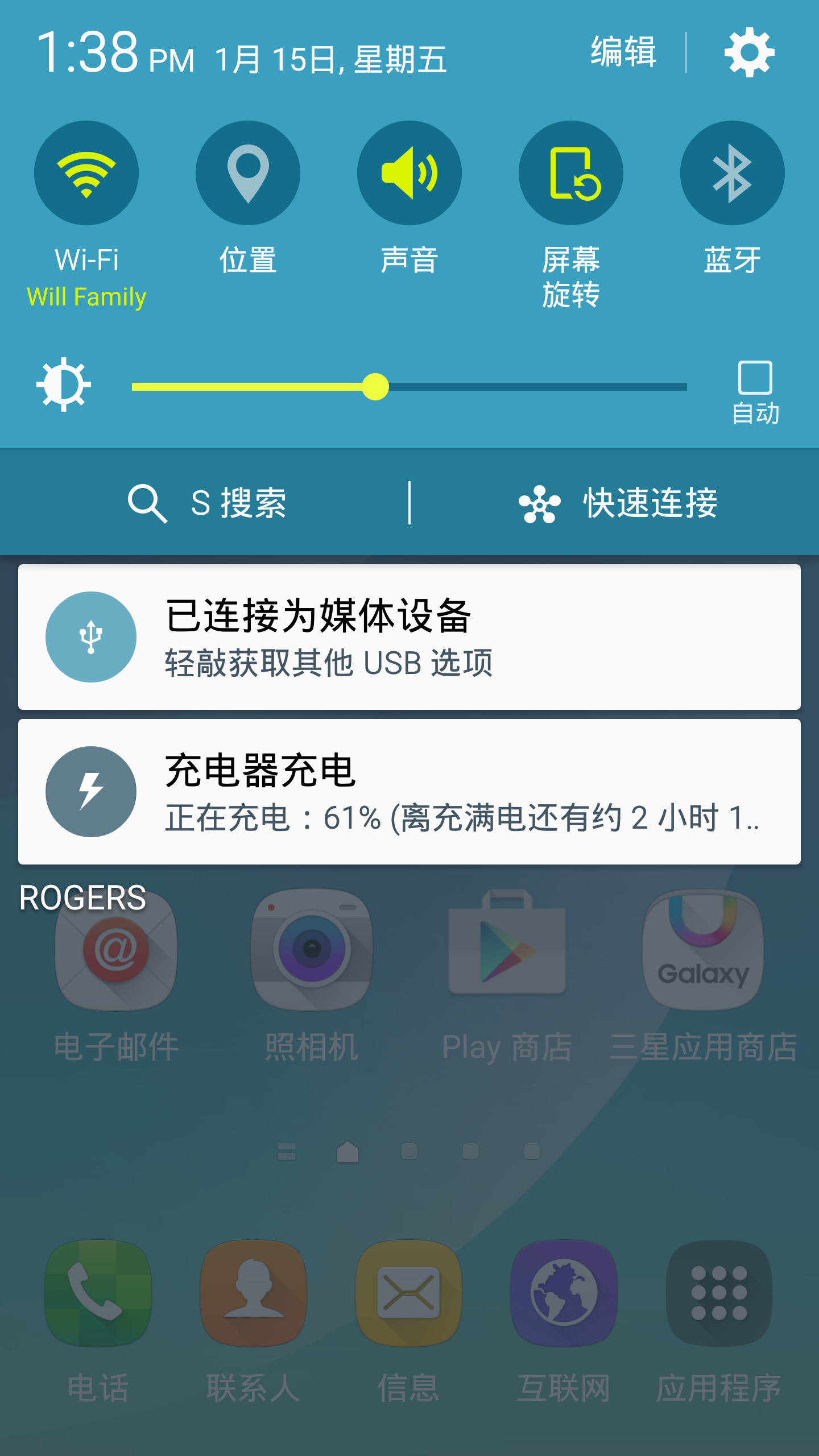Turn off 屏幕旋转 screen rotation

[571, 173]
